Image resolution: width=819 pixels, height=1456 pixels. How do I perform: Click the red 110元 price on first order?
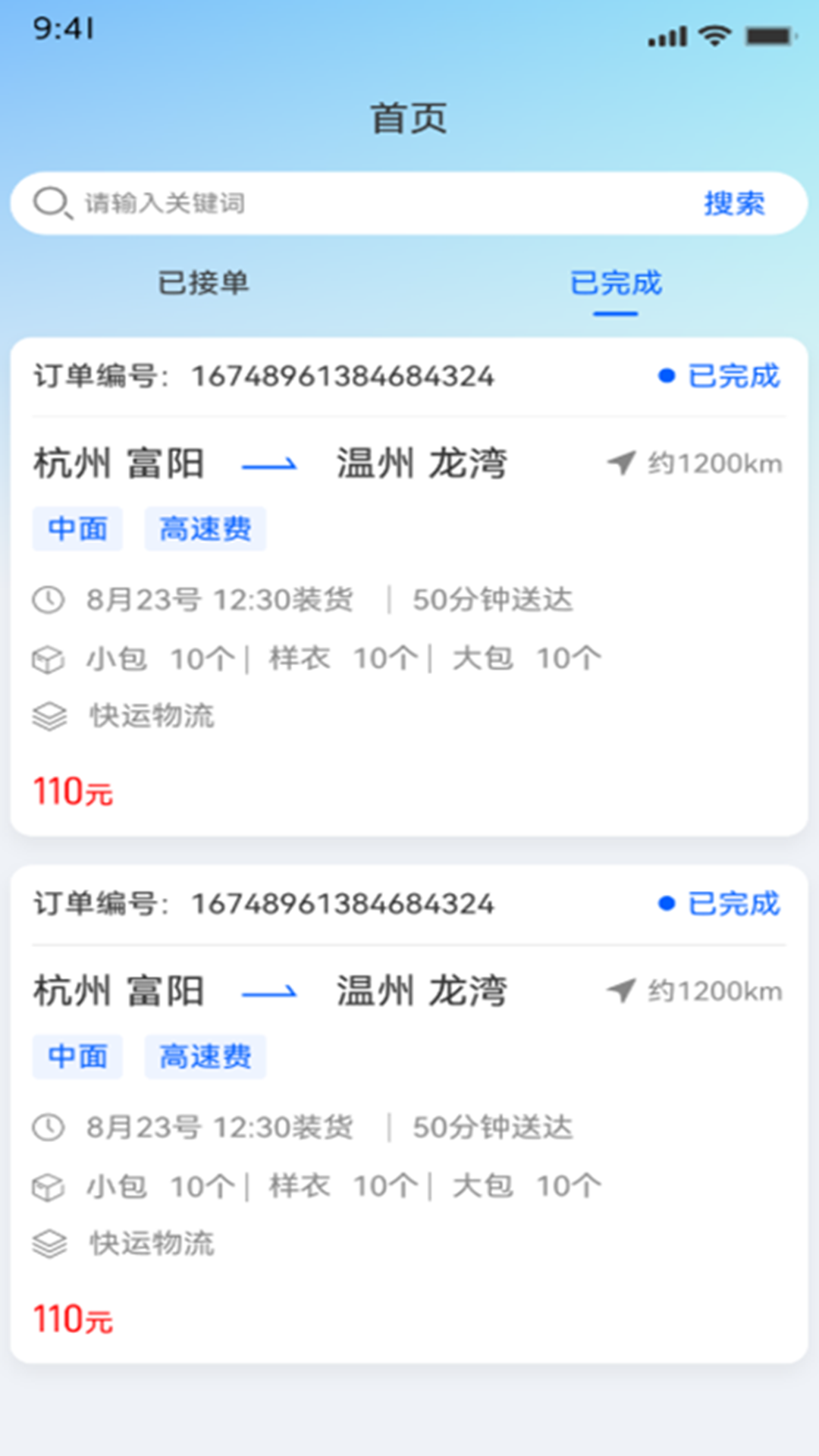pyautogui.click(x=72, y=791)
